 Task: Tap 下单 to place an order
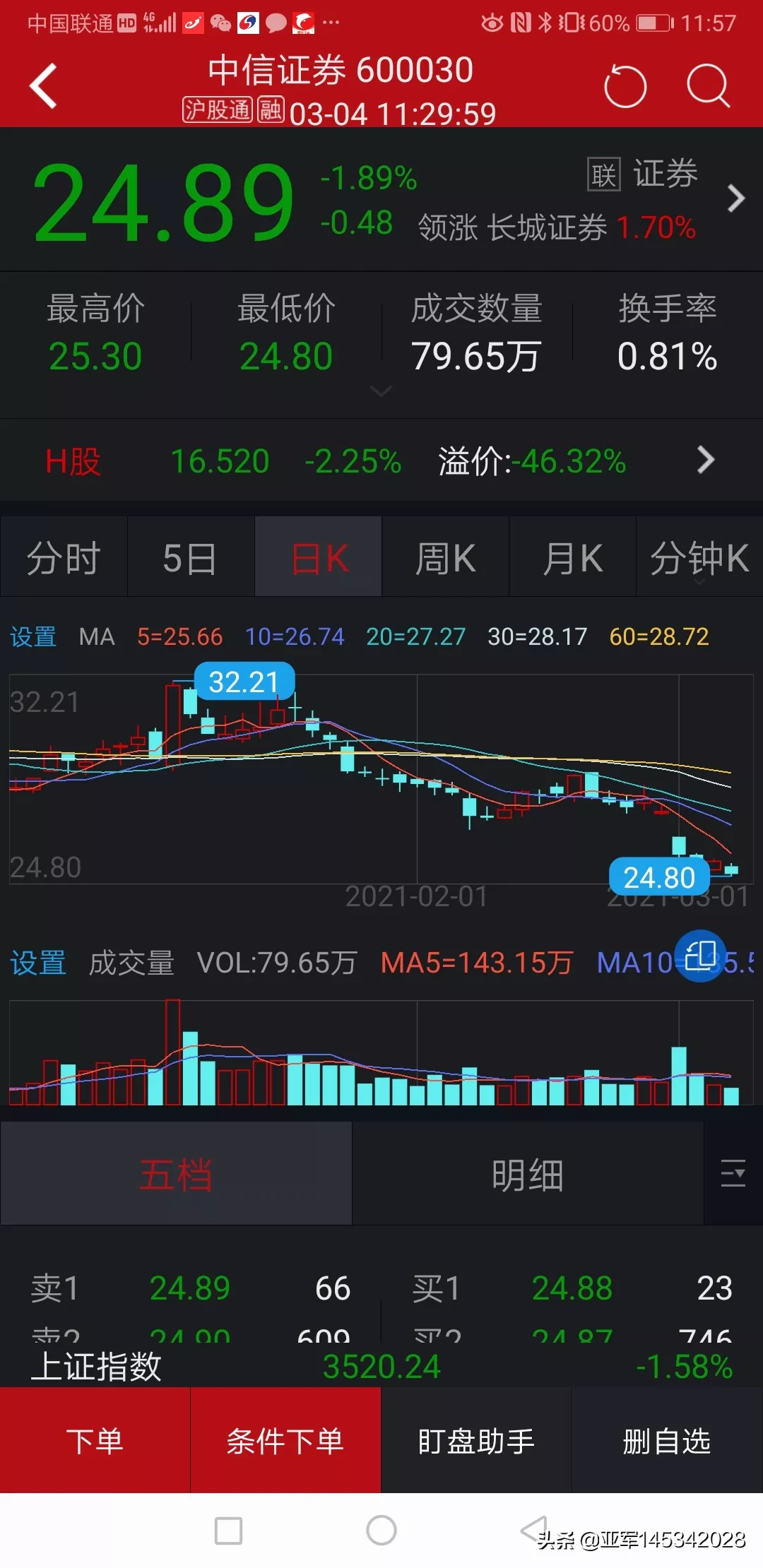click(95, 1441)
